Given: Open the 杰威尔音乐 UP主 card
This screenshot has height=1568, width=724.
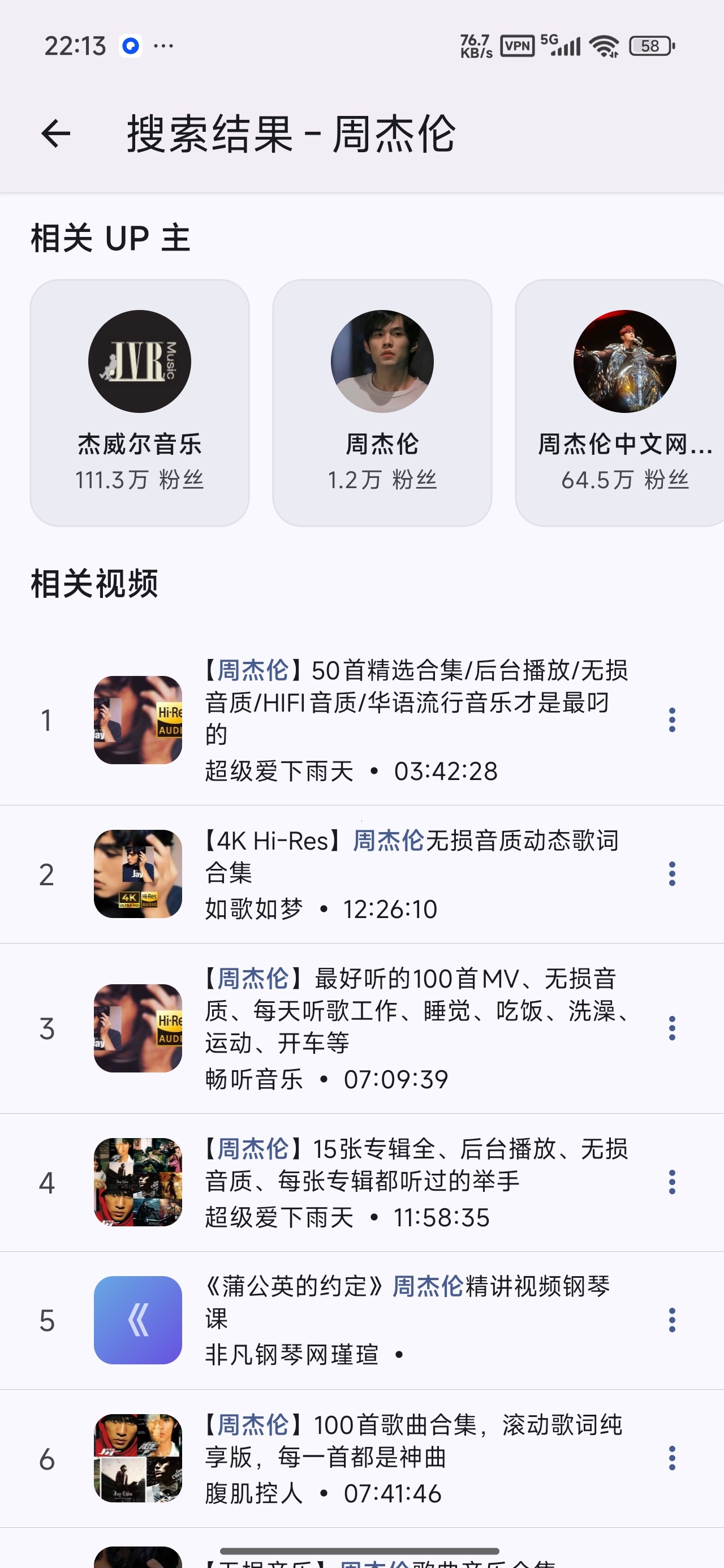Looking at the screenshot, I should (x=140, y=403).
